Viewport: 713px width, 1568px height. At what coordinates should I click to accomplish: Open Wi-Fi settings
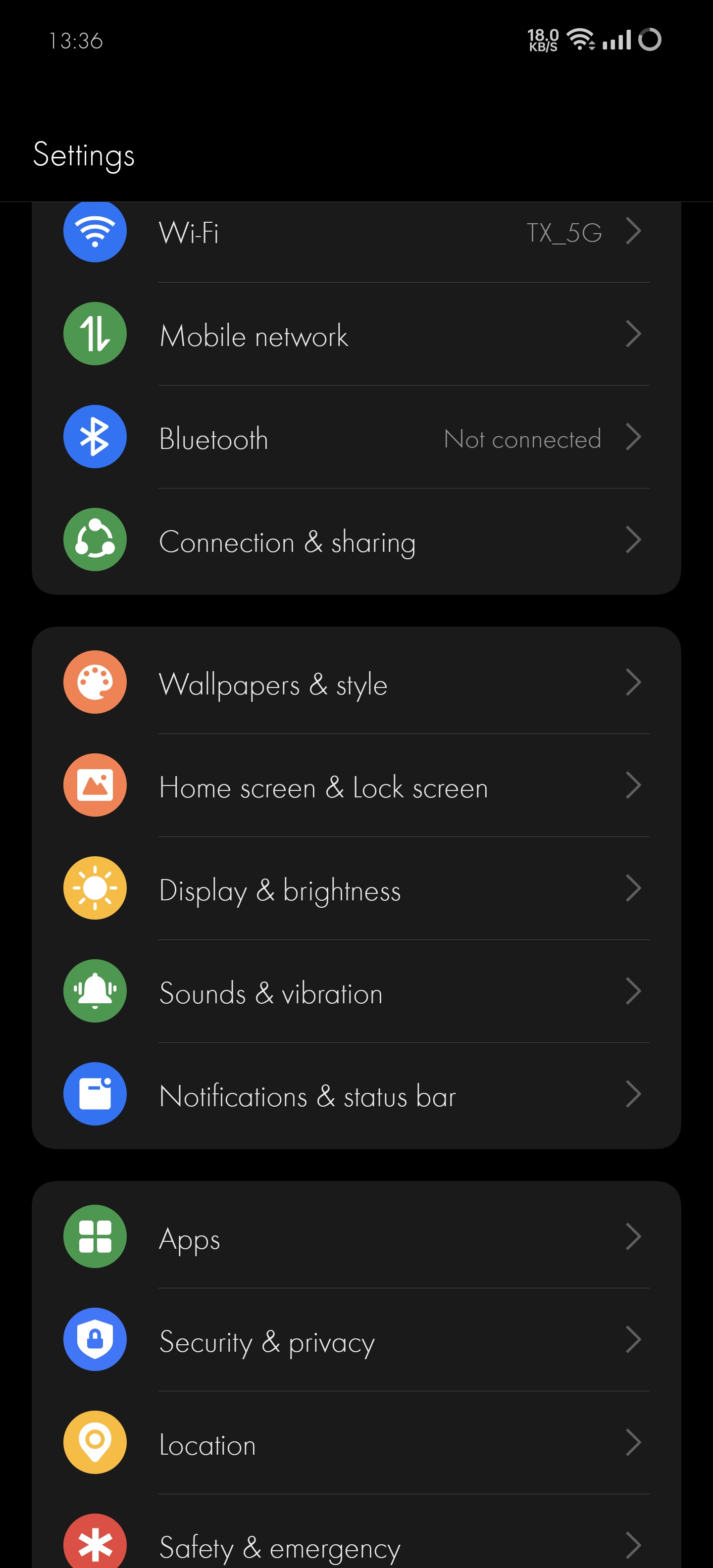356,233
